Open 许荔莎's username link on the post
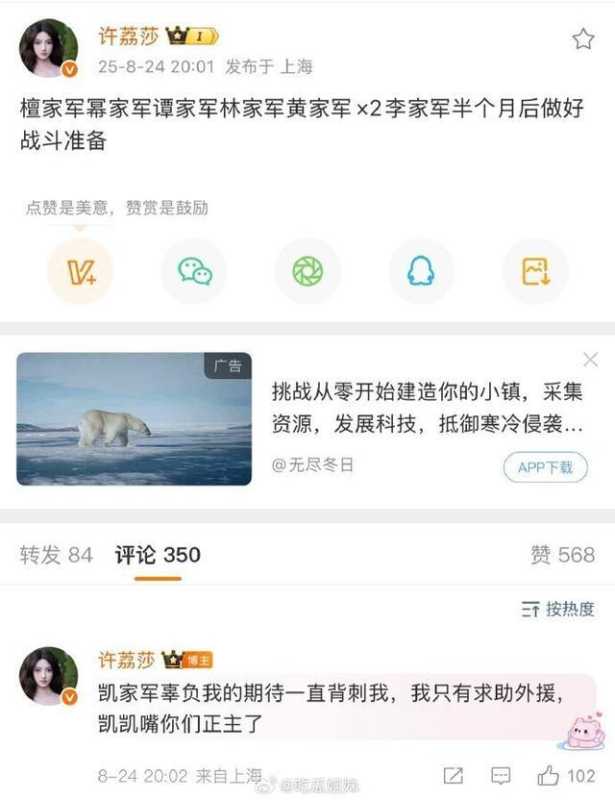 (x=126, y=37)
